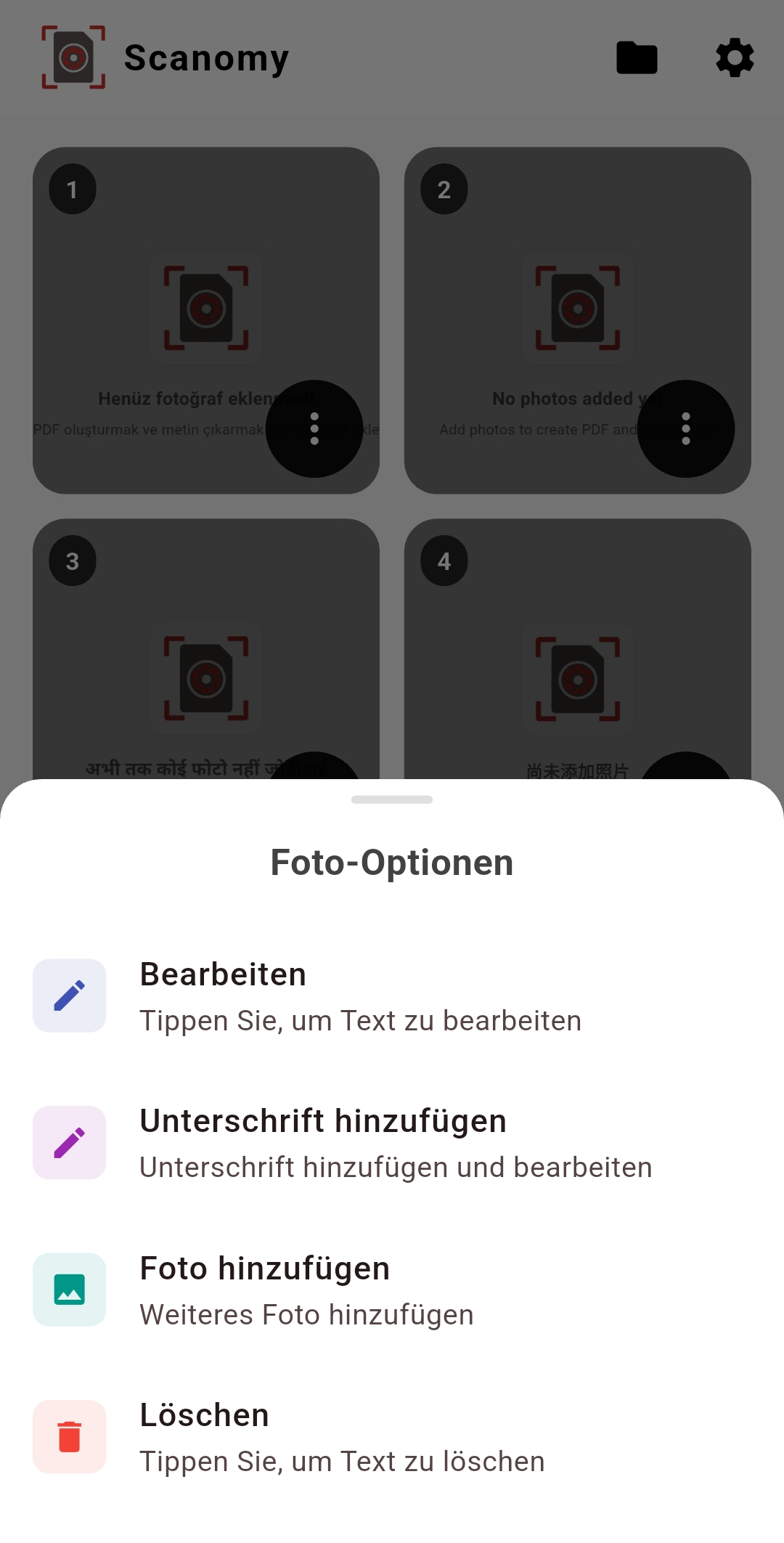
Task: Open scan card number 3
Action: point(206,654)
